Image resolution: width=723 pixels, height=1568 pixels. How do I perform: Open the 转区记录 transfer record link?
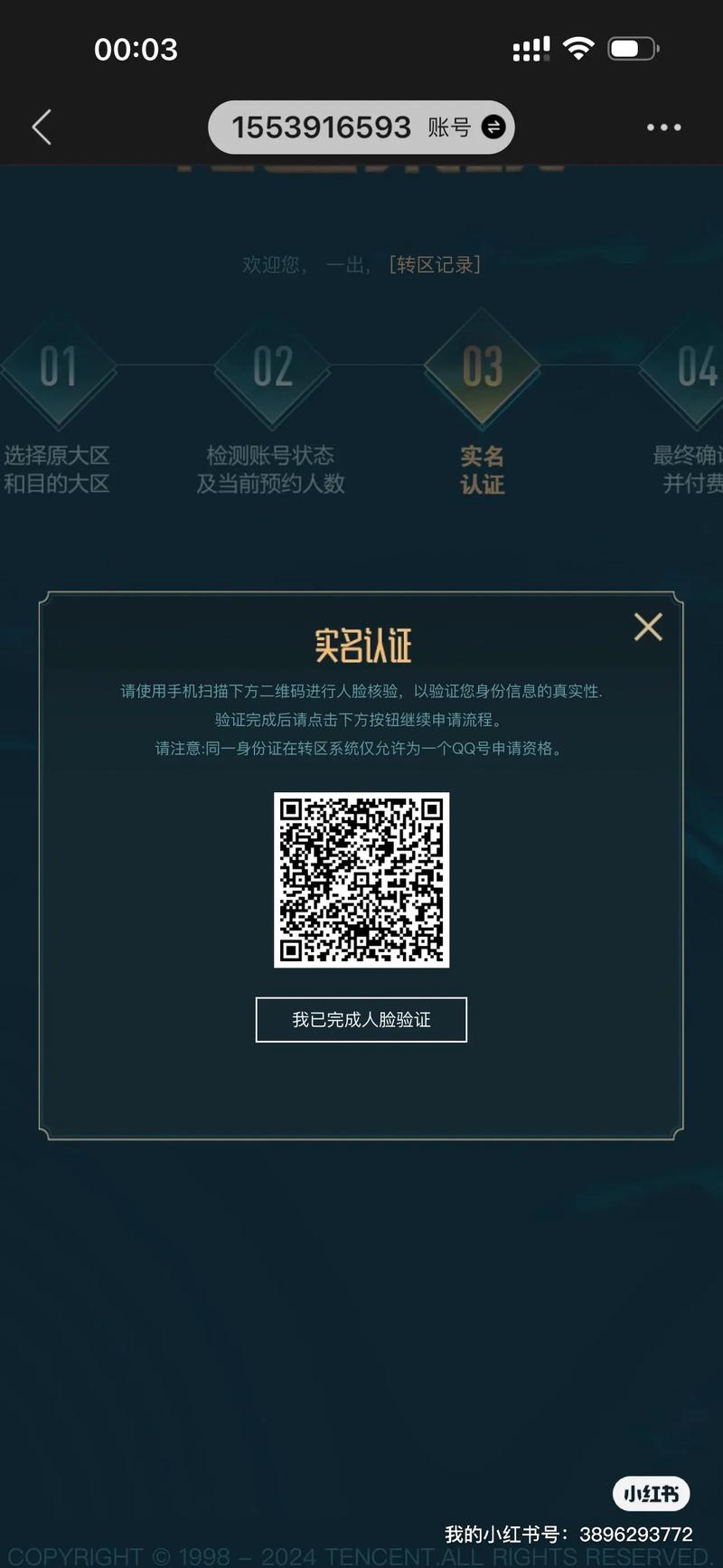pos(435,265)
